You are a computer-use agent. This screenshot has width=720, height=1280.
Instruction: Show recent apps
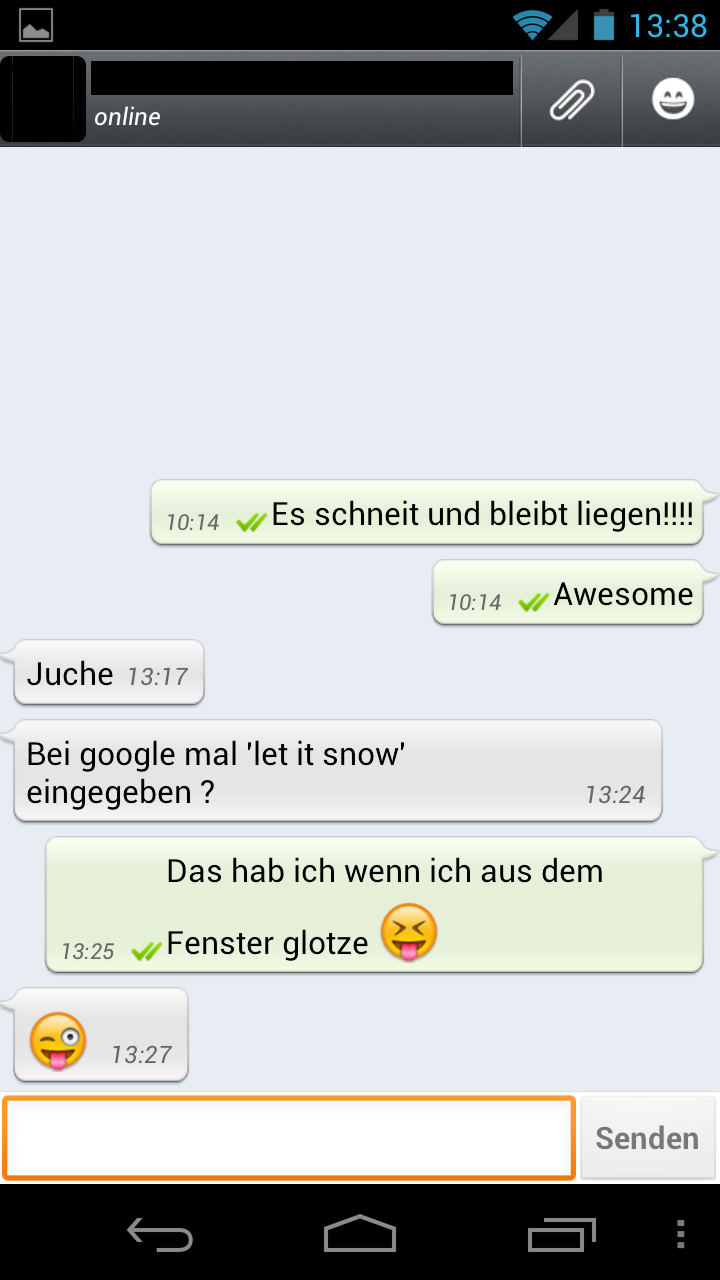(561, 1234)
